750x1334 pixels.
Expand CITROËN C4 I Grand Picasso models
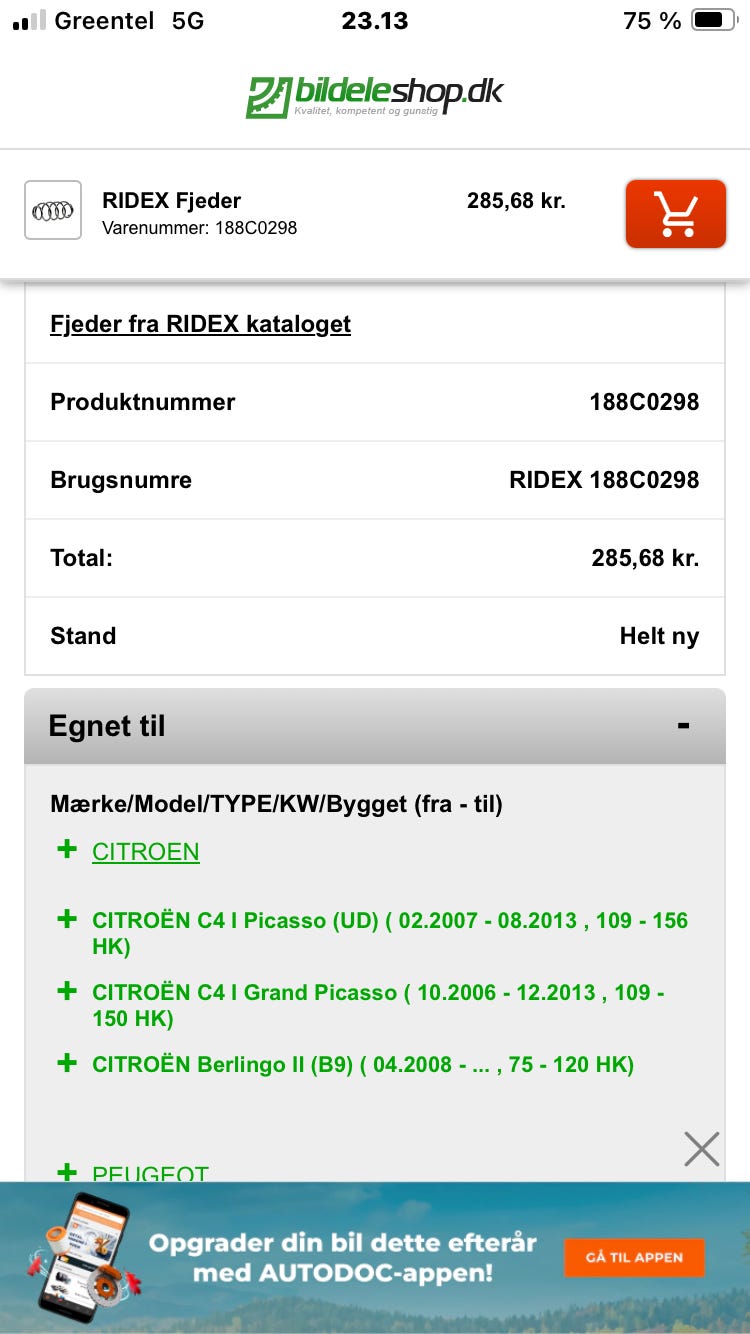67,992
